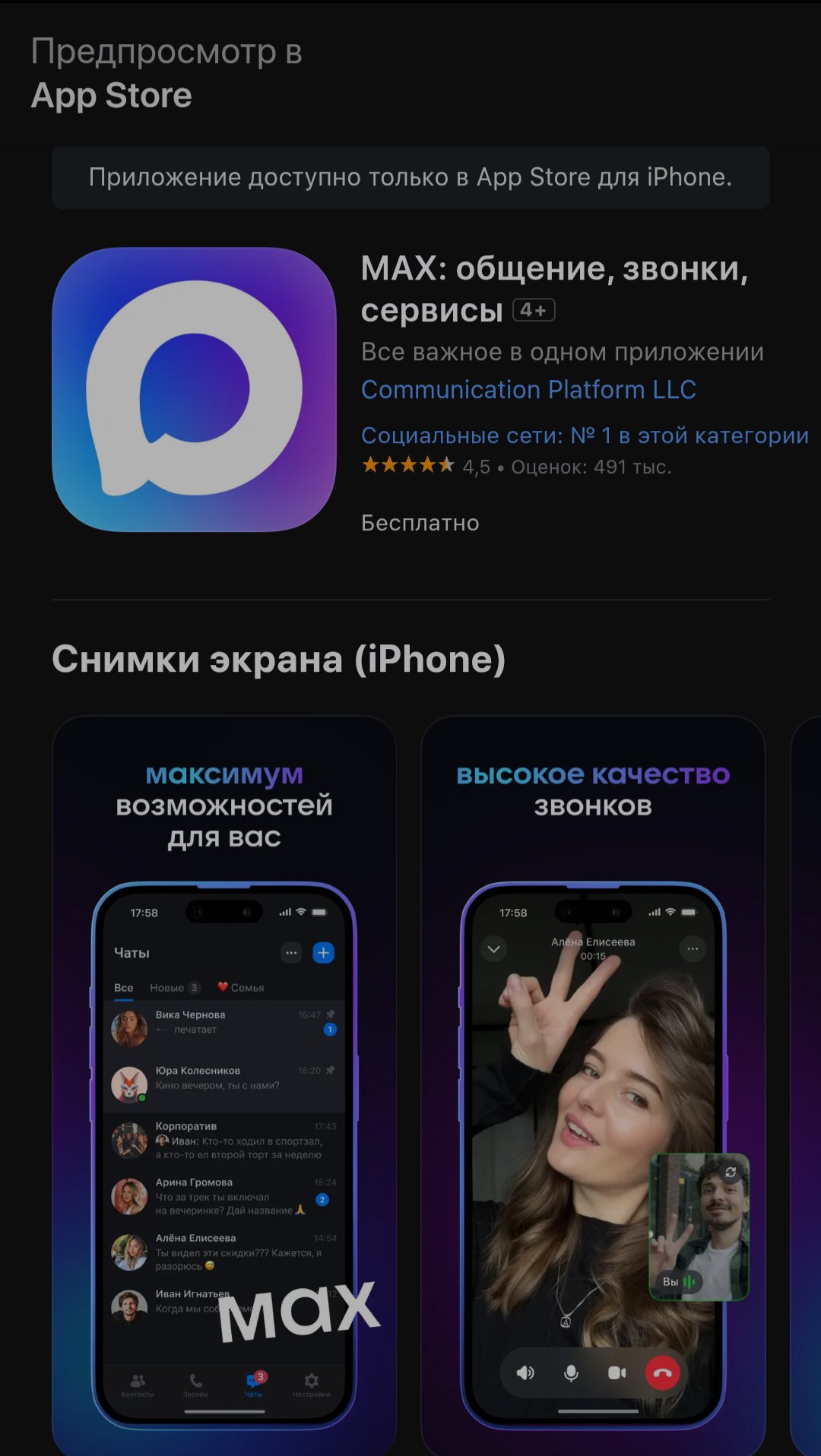This screenshot has height=1456, width=821.
Task: Open the Communication Platform LLC developer link
Action: [x=528, y=390]
